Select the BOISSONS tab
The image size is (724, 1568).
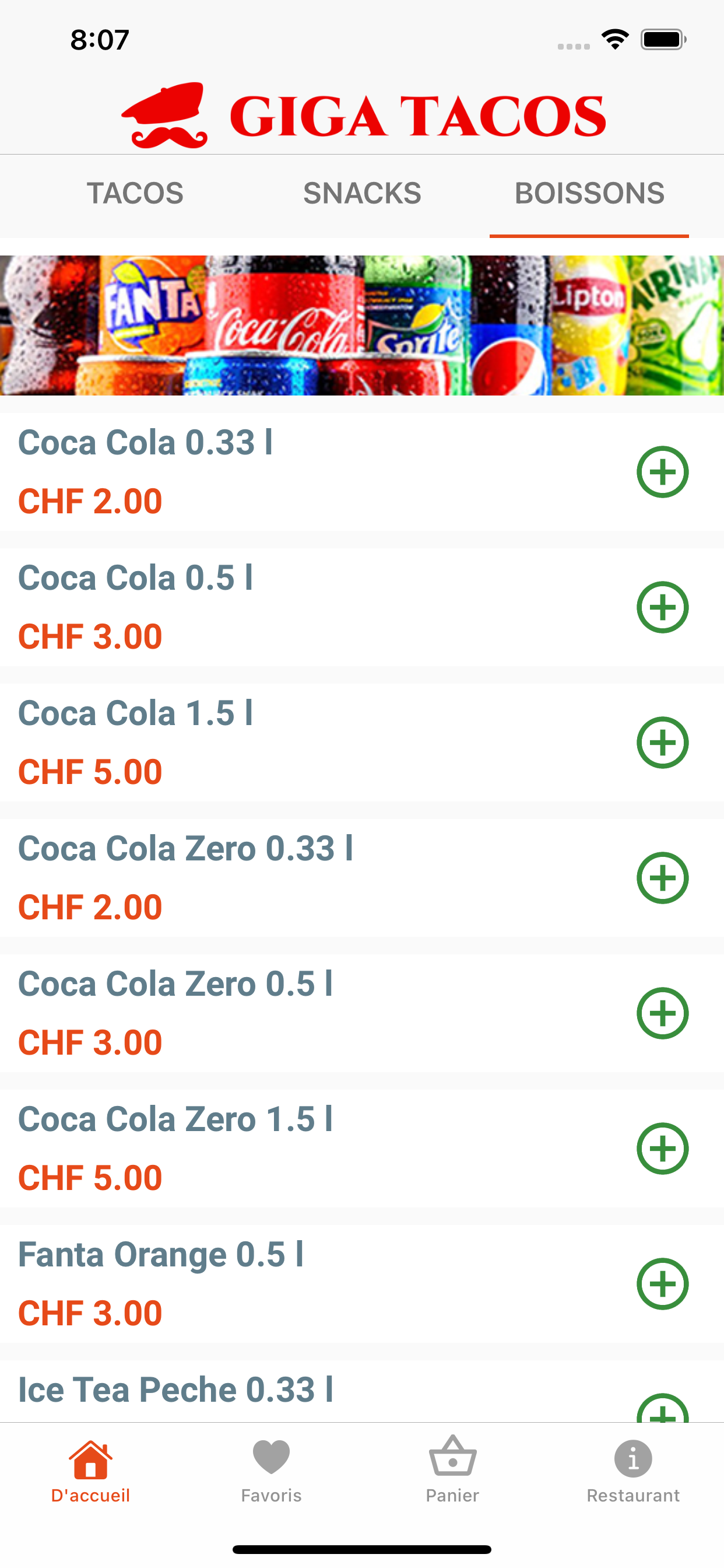coord(589,194)
